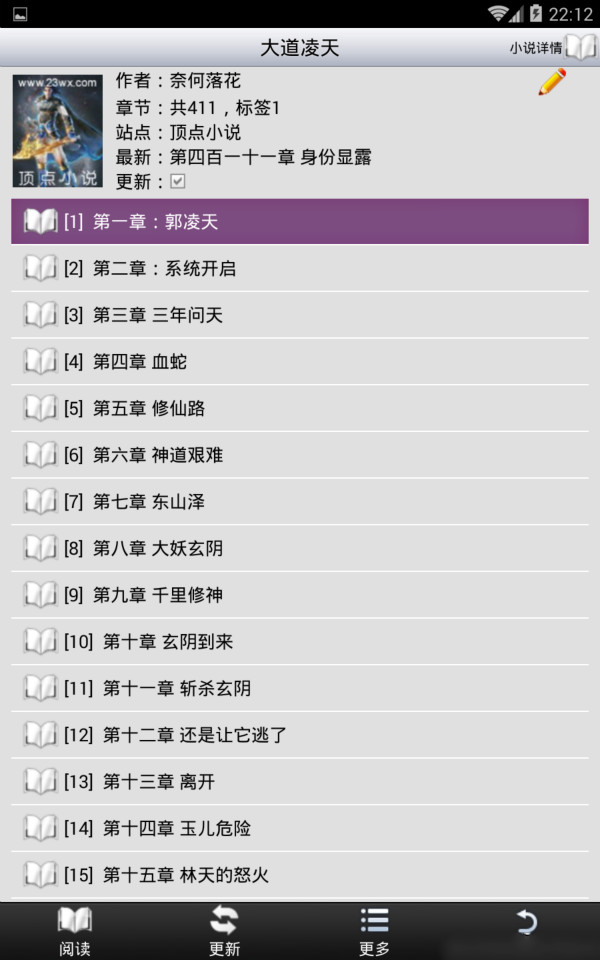Toggle the 更新 checkbox

[178, 181]
